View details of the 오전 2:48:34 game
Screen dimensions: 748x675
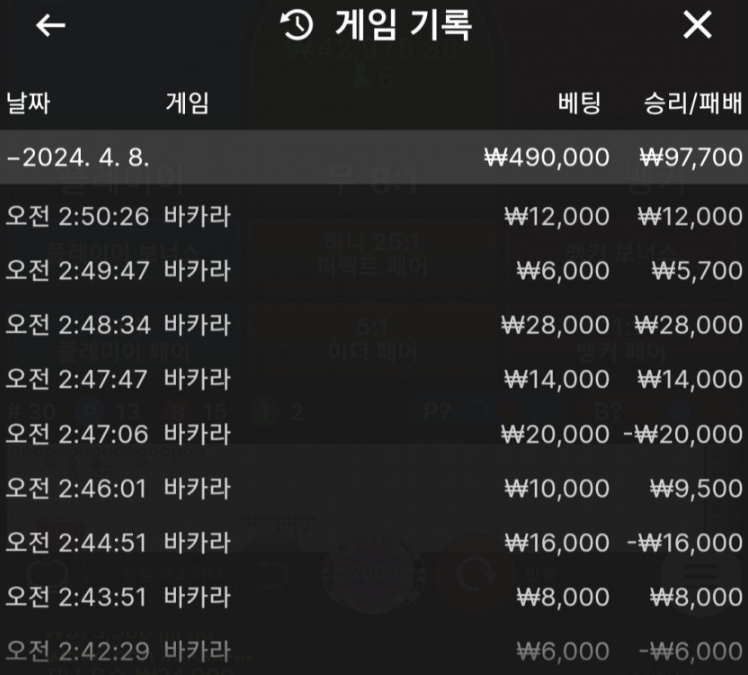(x=374, y=325)
